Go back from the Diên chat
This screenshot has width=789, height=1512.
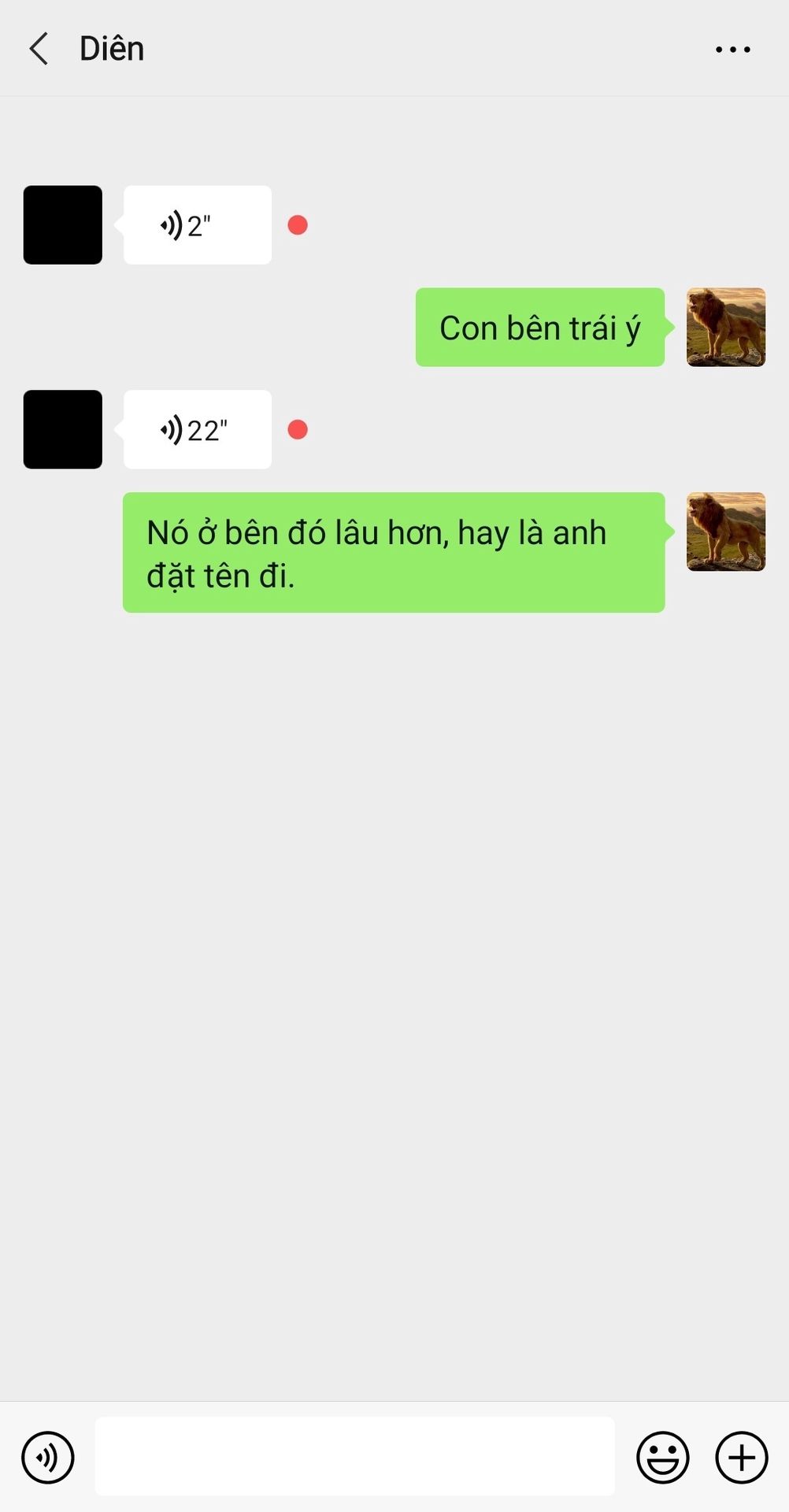coord(39,49)
